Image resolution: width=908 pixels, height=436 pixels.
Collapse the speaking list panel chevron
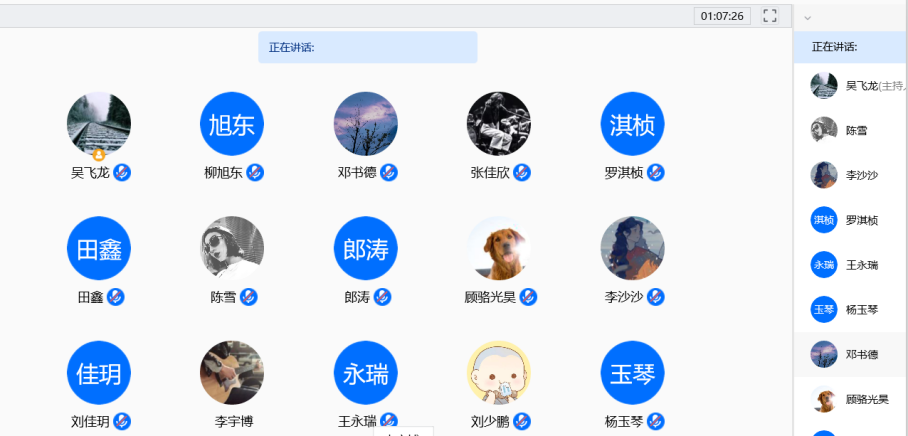pos(808,17)
